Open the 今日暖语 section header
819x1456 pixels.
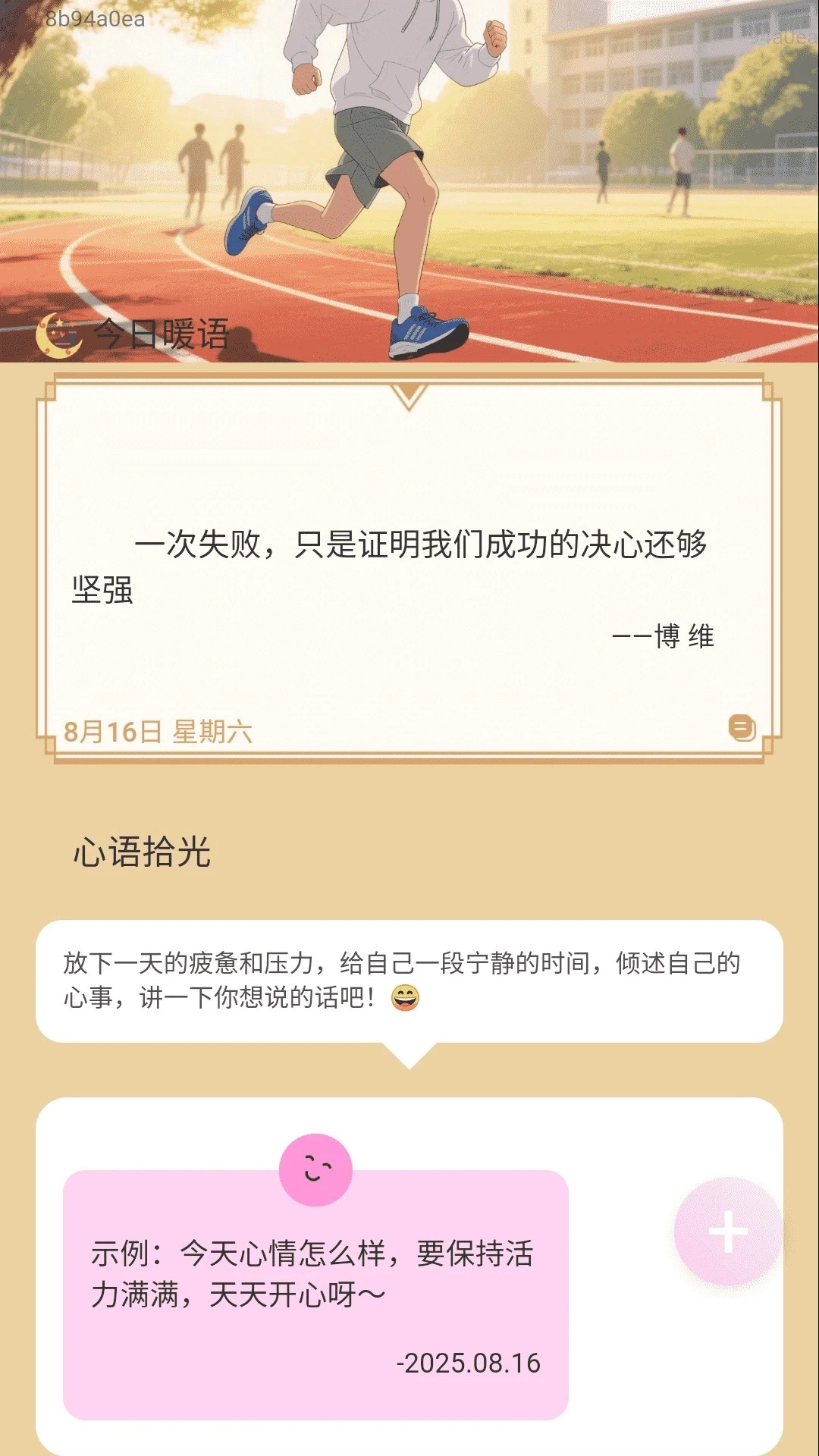pyautogui.click(x=159, y=336)
